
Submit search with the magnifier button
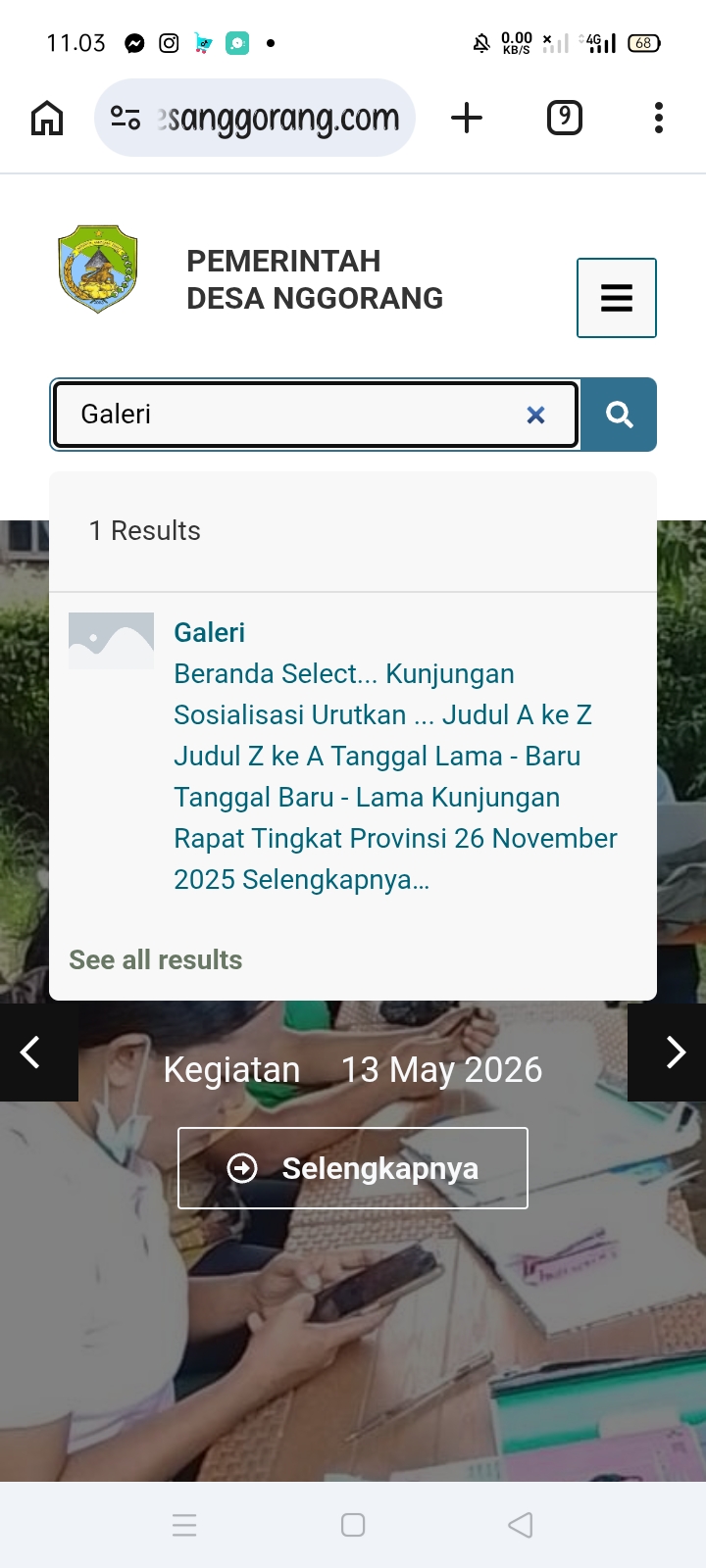pyautogui.click(x=619, y=415)
